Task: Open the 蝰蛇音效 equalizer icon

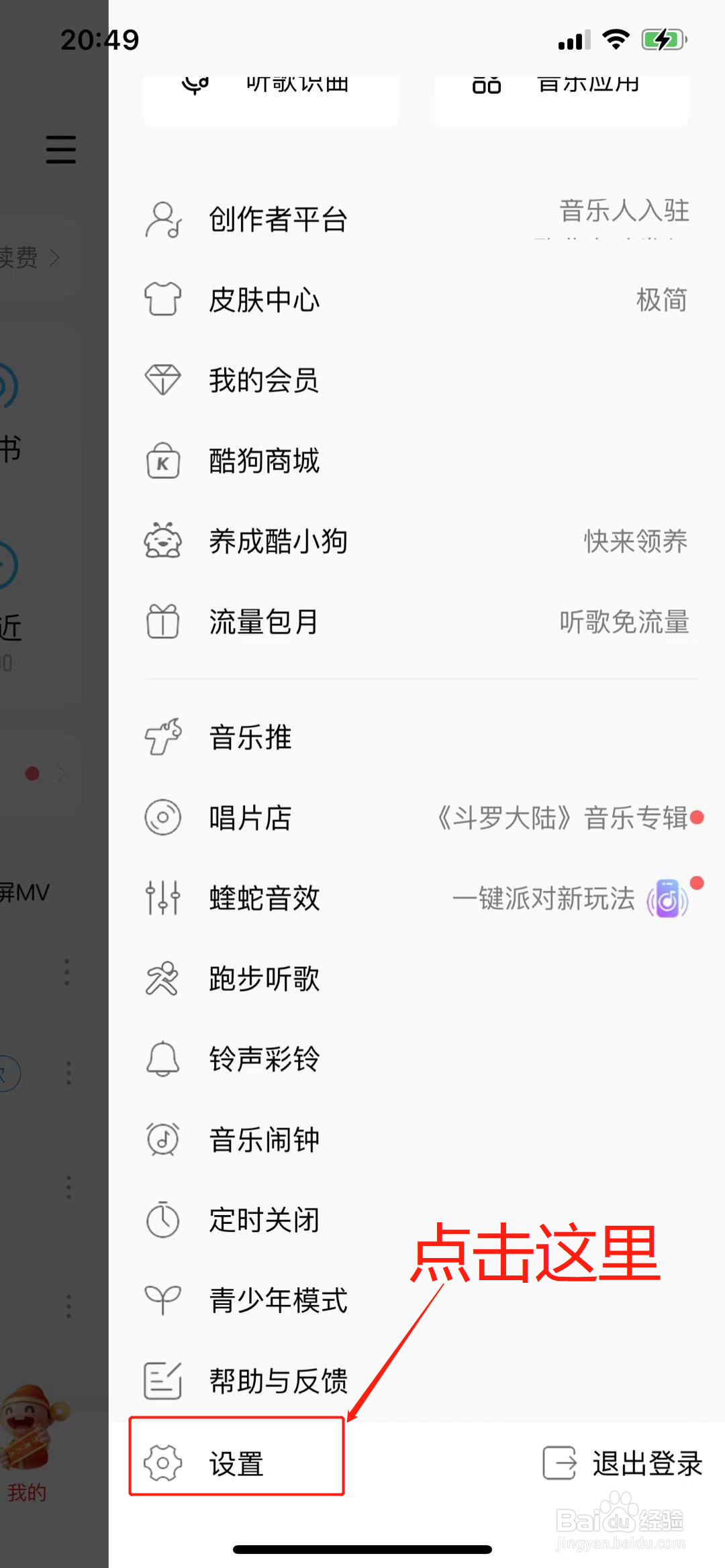Action: point(162,899)
